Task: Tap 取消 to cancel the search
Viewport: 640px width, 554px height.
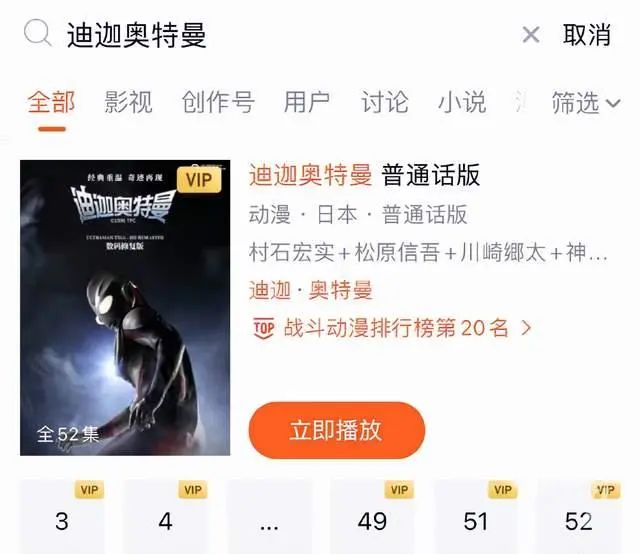Action: [586, 35]
